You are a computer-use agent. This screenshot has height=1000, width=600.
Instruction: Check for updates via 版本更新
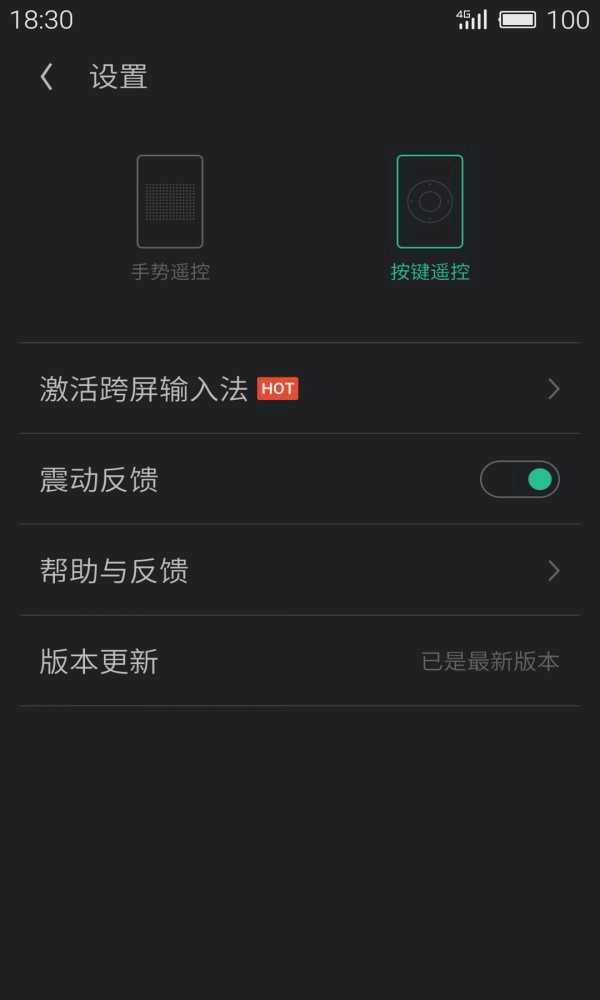(x=300, y=661)
